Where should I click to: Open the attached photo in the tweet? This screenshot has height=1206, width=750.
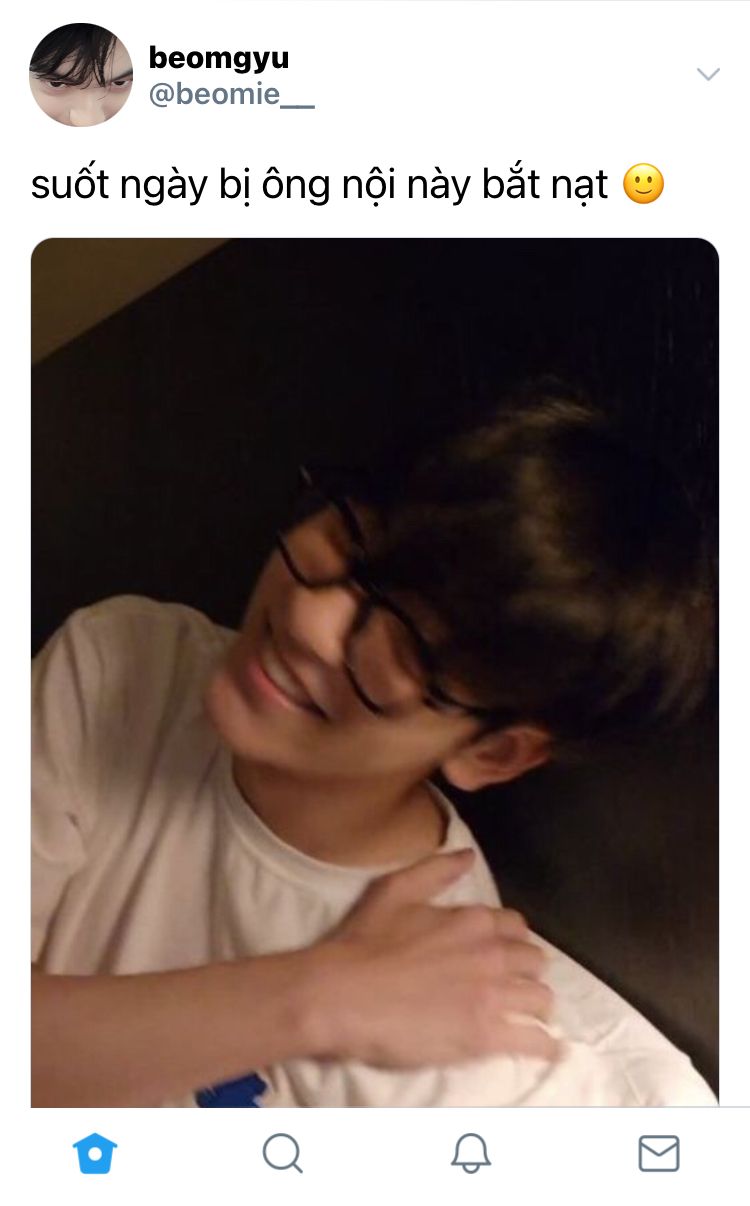[375, 672]
